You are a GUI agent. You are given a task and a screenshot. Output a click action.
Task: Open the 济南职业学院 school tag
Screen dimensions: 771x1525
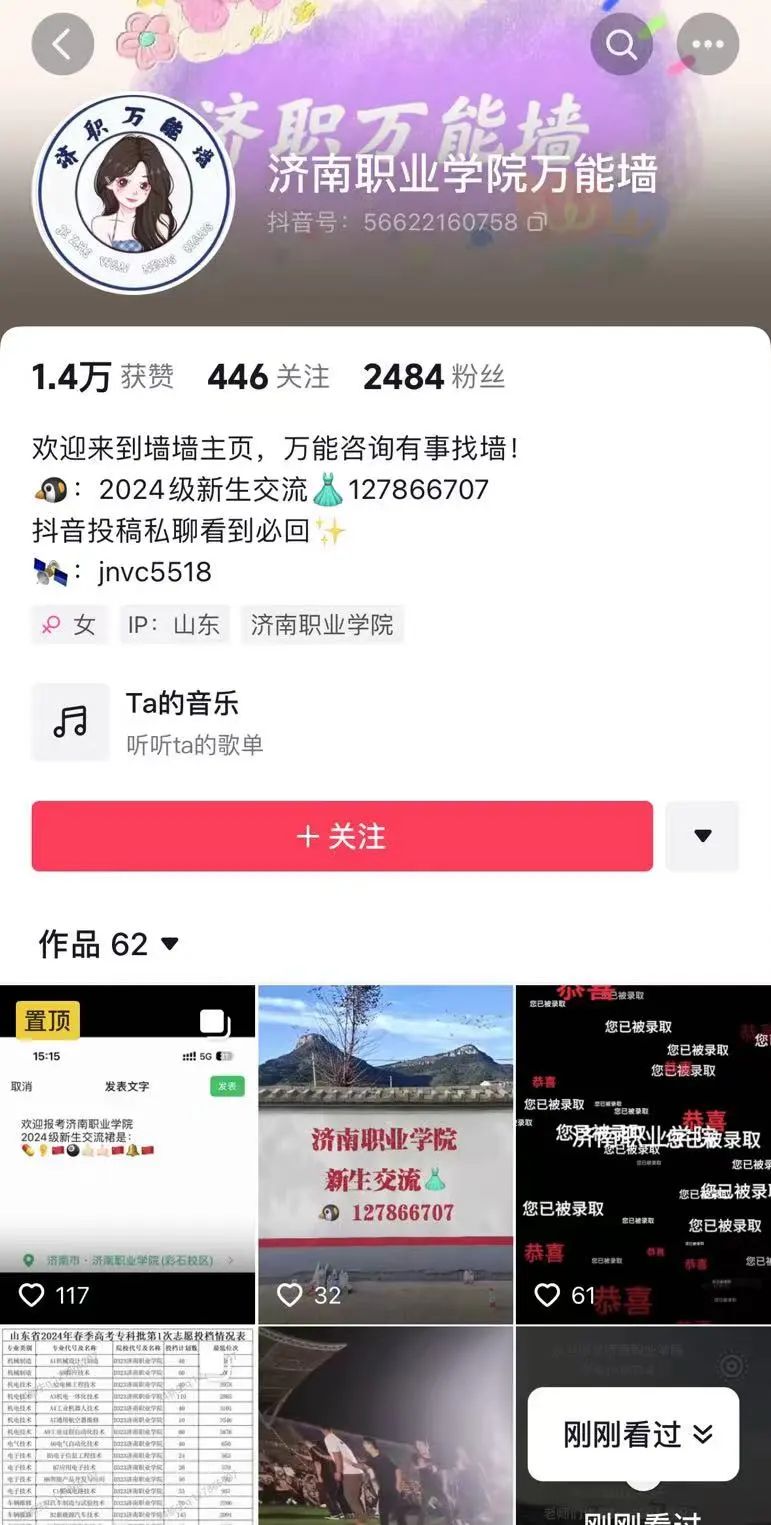click(x=321, y=625)
